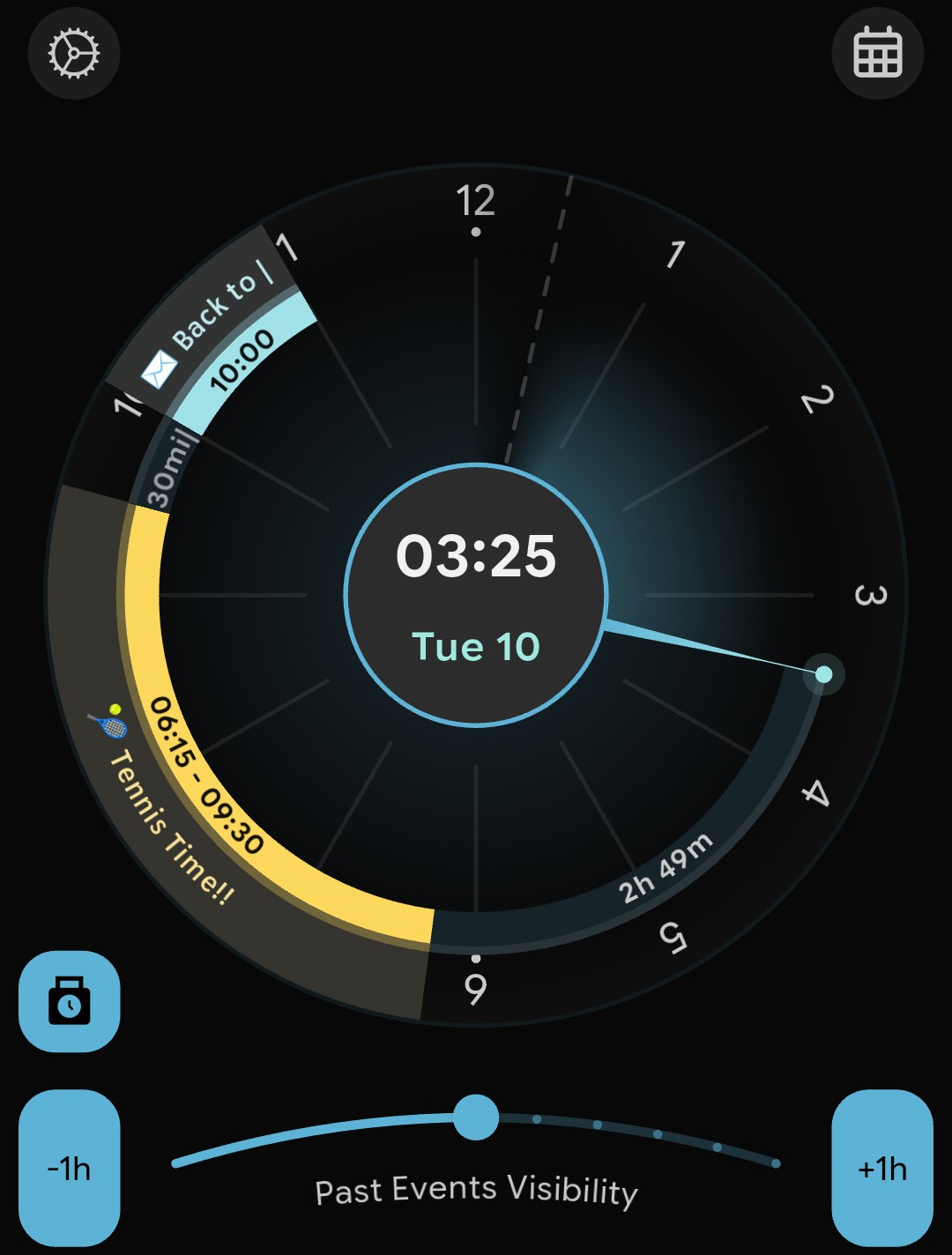Tap the center 03:25 clock display

tap(476, 595)
